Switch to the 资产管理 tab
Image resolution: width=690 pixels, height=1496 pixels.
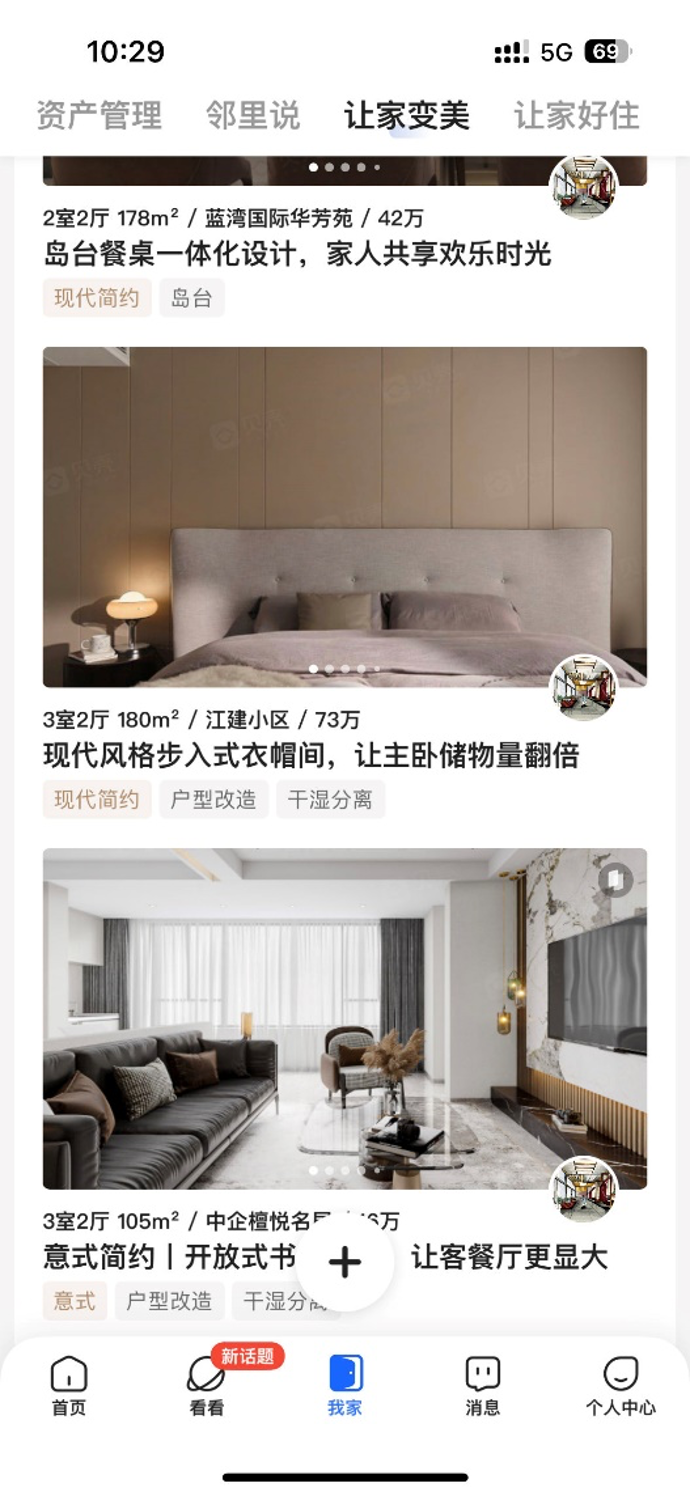(x=99, y=115)
